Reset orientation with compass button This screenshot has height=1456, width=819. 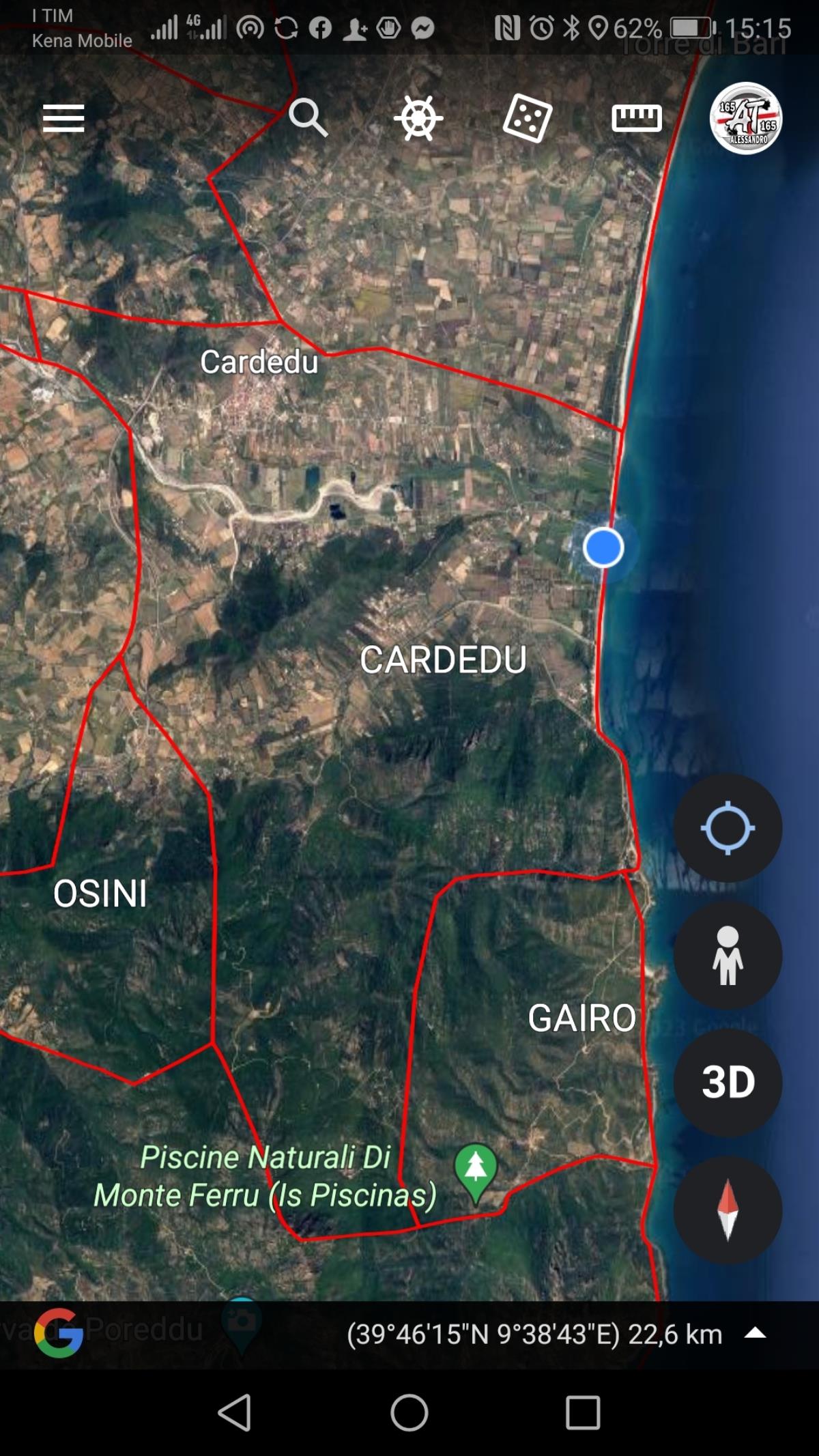pos(728,1210)
